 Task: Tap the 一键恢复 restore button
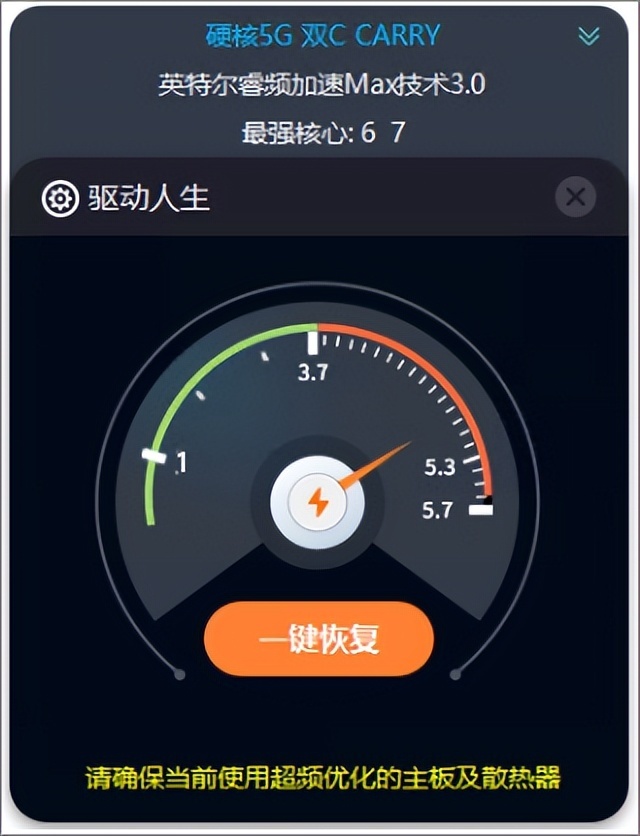(x=319, y=639)
